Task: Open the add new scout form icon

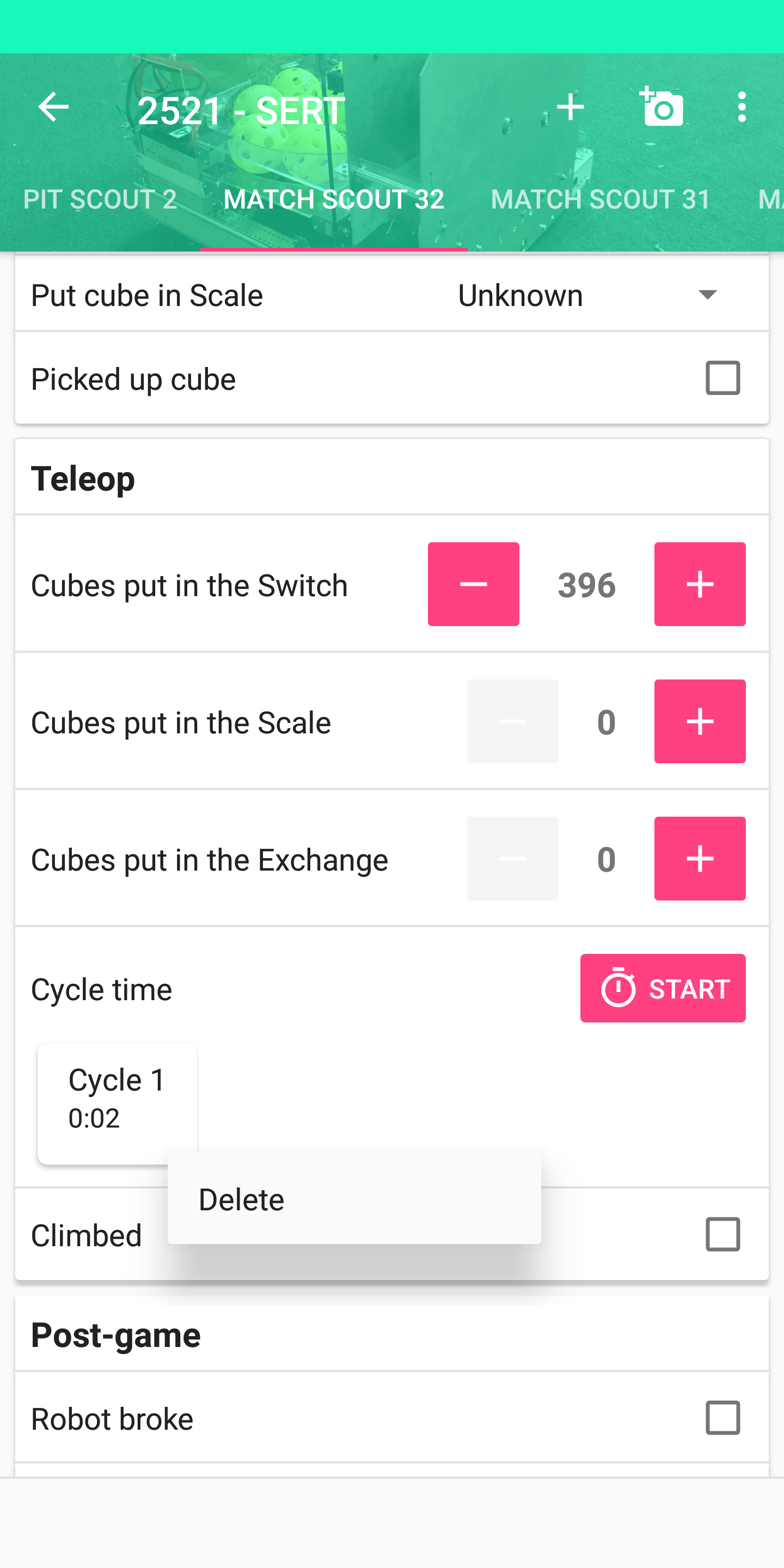Action: pos(571,108)
